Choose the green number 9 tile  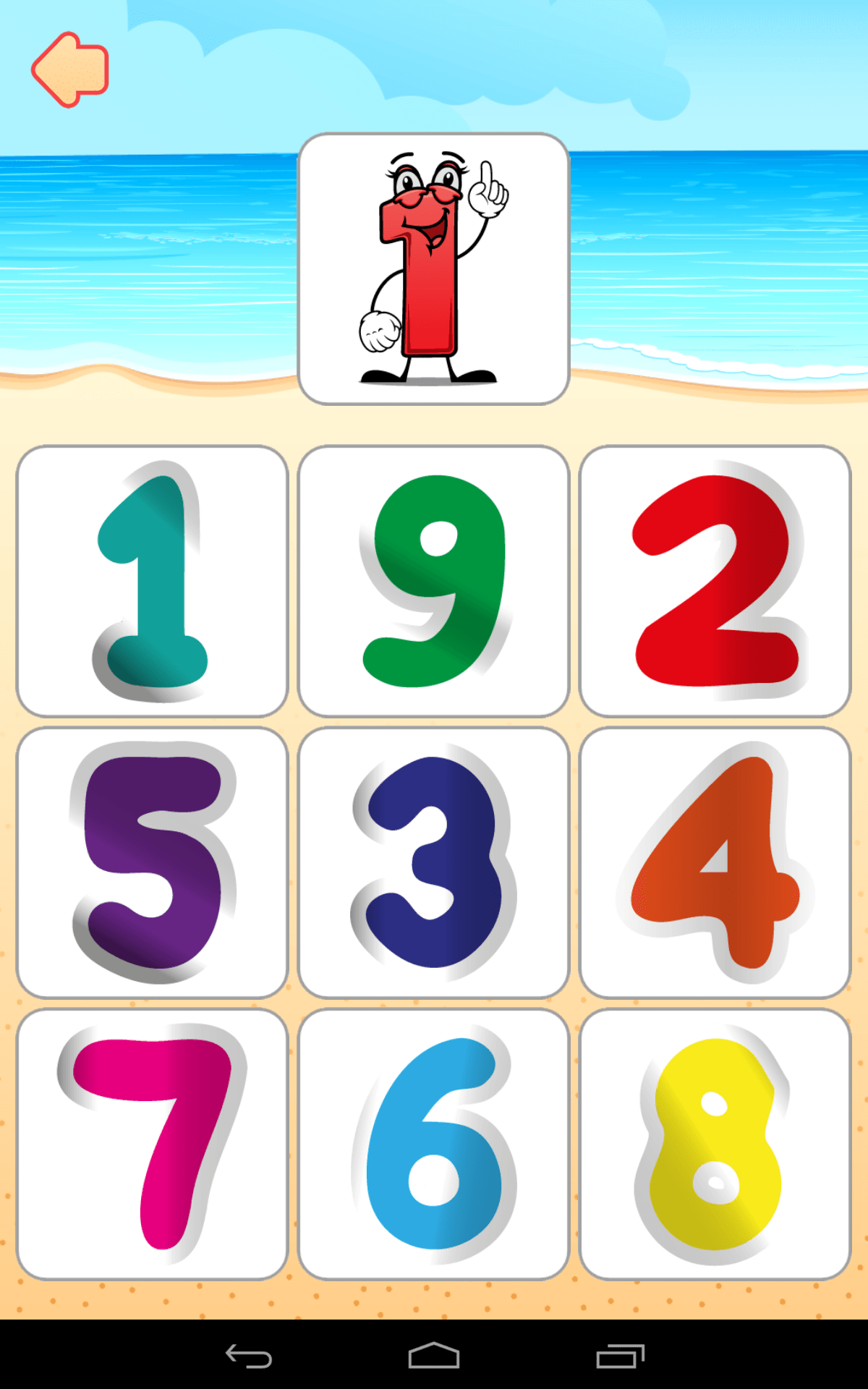tap(433, 581)
